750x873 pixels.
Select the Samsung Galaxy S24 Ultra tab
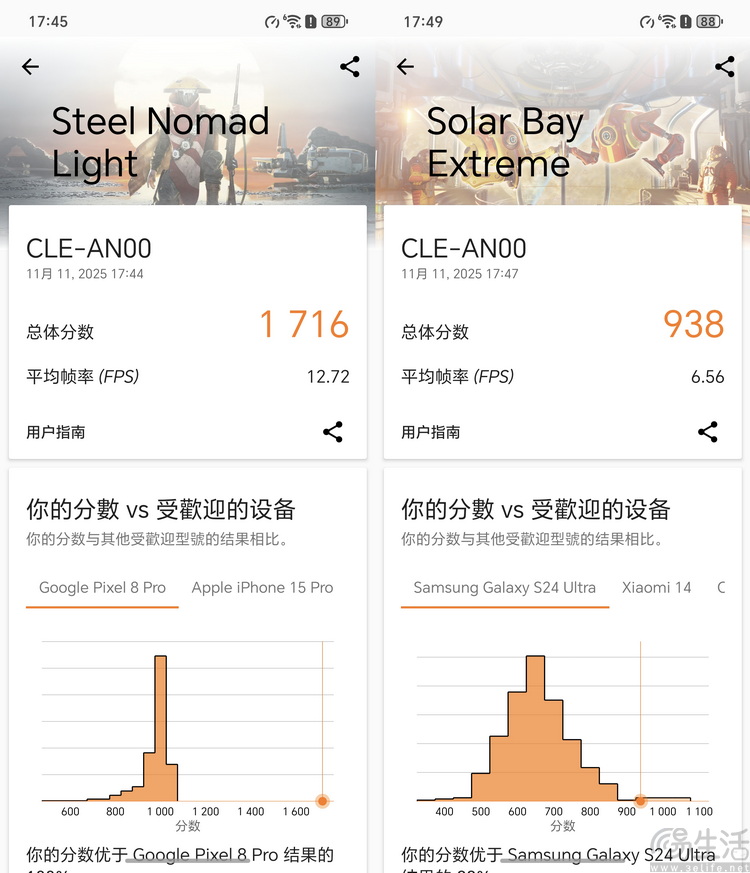click(x=504, y=588)
